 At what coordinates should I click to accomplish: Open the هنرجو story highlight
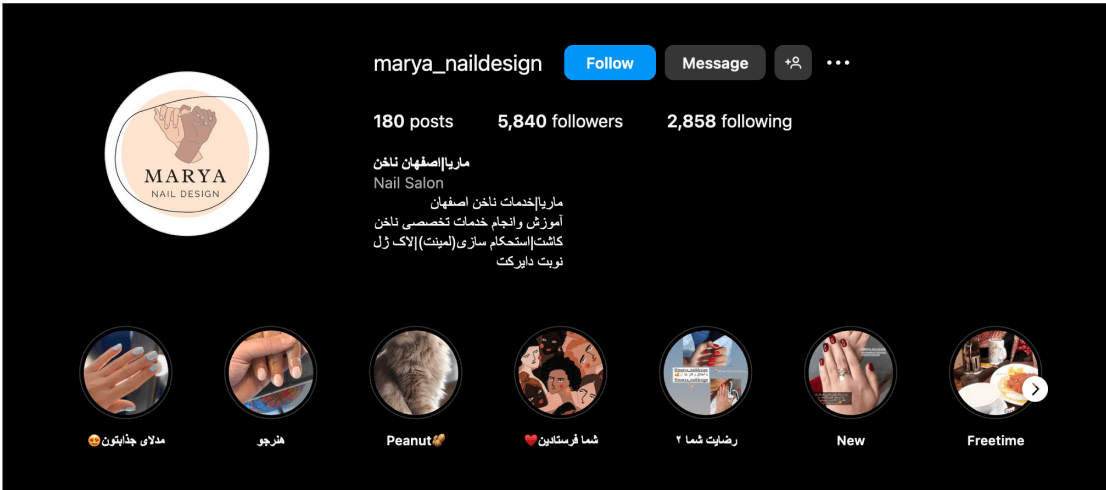tap(270, 372)
